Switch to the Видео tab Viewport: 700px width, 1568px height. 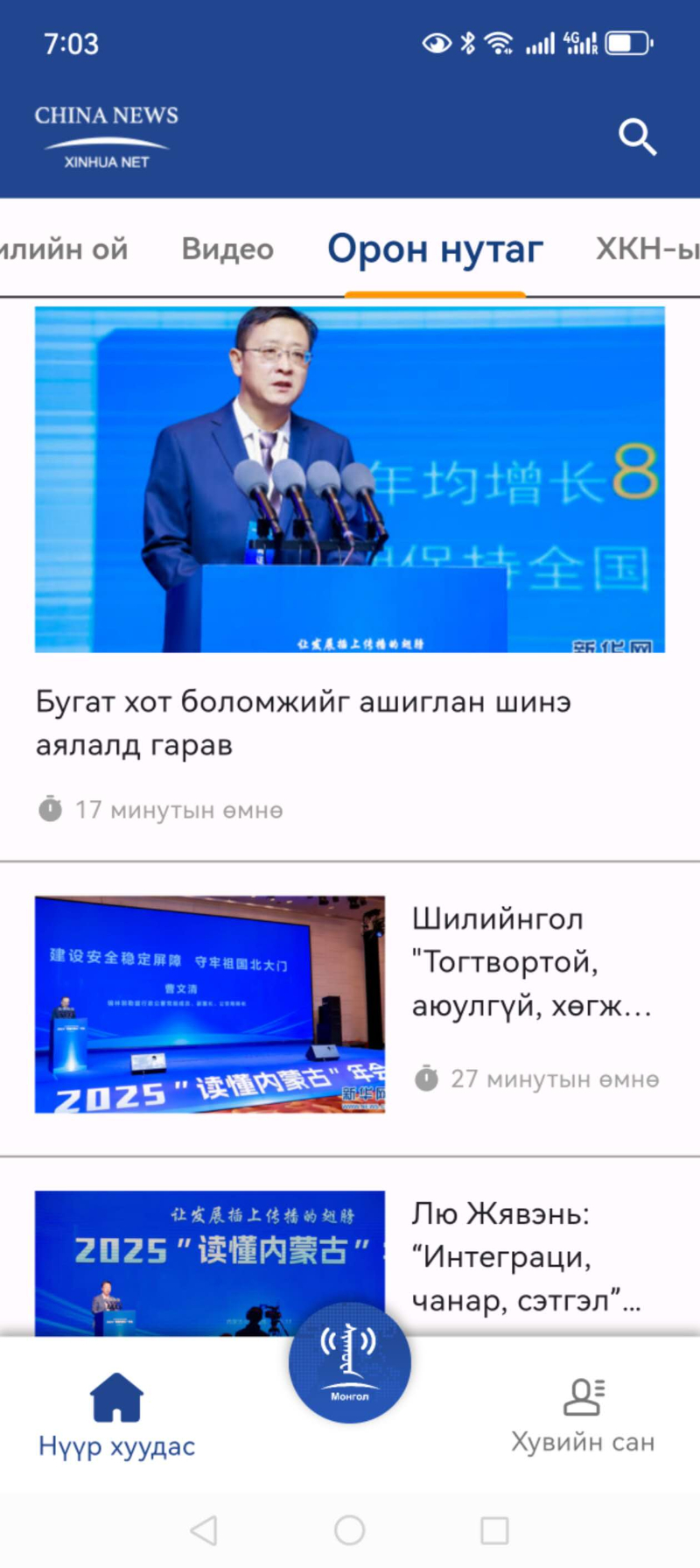227,250
